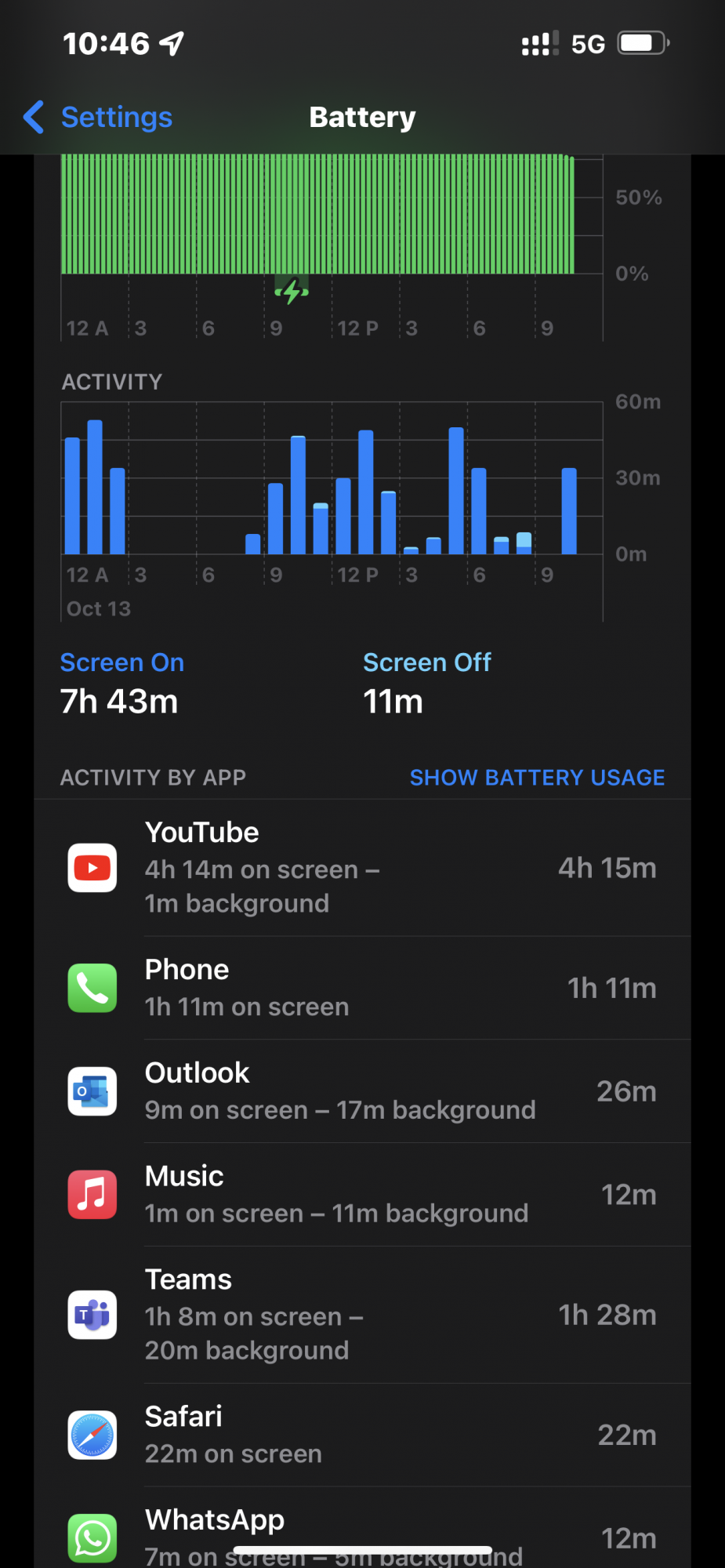Go back to Settings
The height and width of the screenshot is (1568, 725).
tap(100, 118)
